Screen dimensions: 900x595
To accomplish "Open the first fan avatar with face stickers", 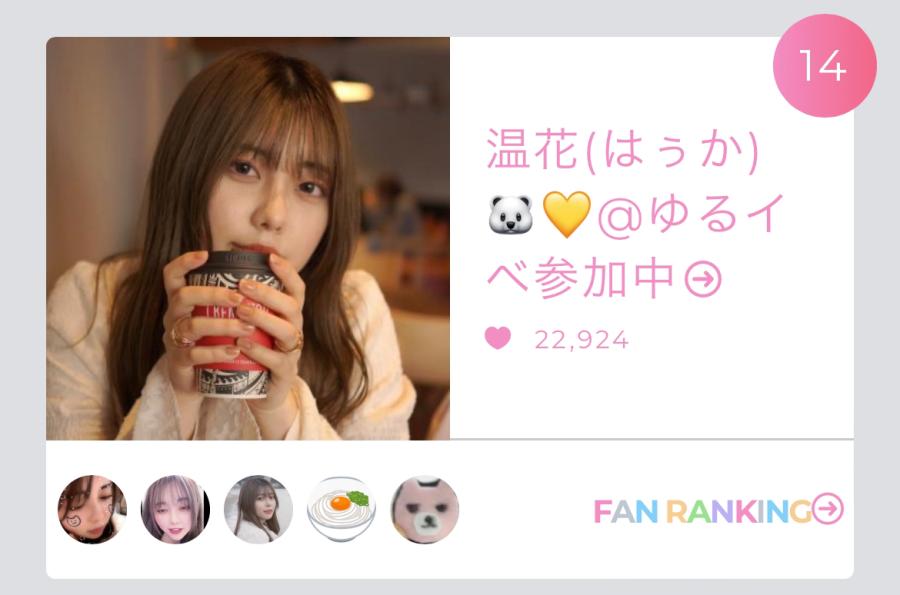I will [x=92, y=509].
